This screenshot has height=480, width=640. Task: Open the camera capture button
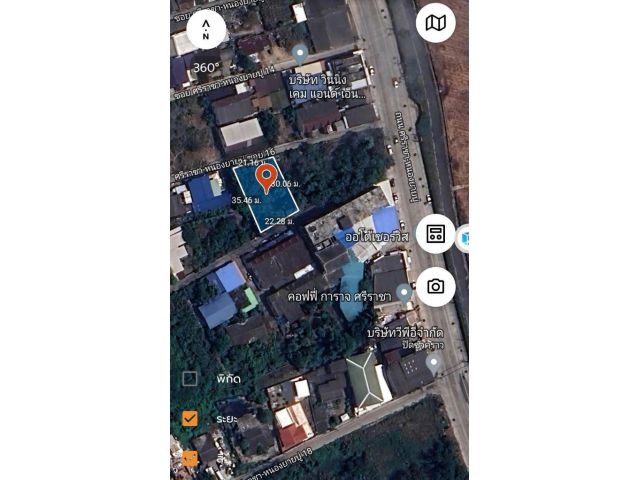(x=435, y=287)
